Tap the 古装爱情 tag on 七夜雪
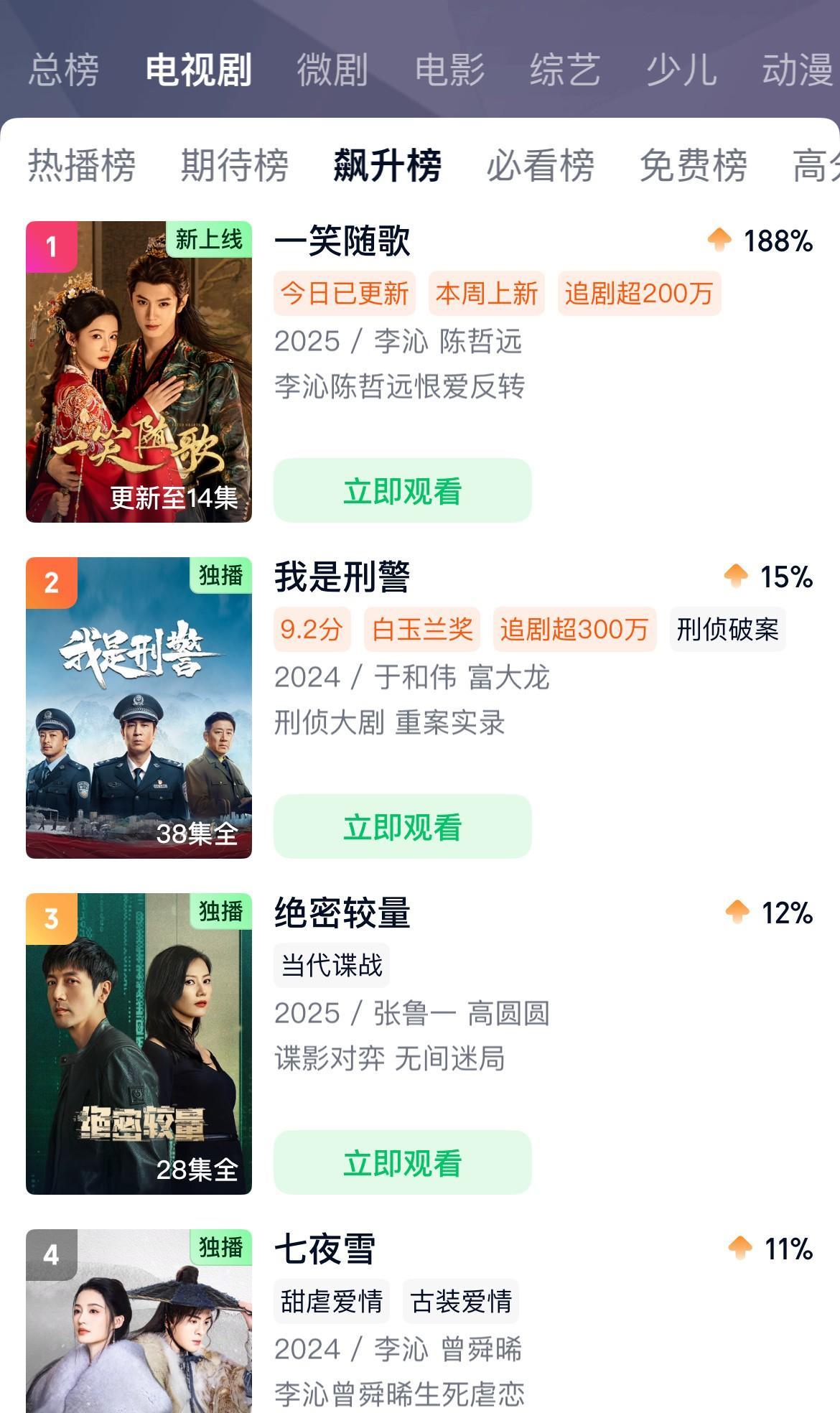Viewport: 840px width, 1413px height. [x=461, y=1301]
